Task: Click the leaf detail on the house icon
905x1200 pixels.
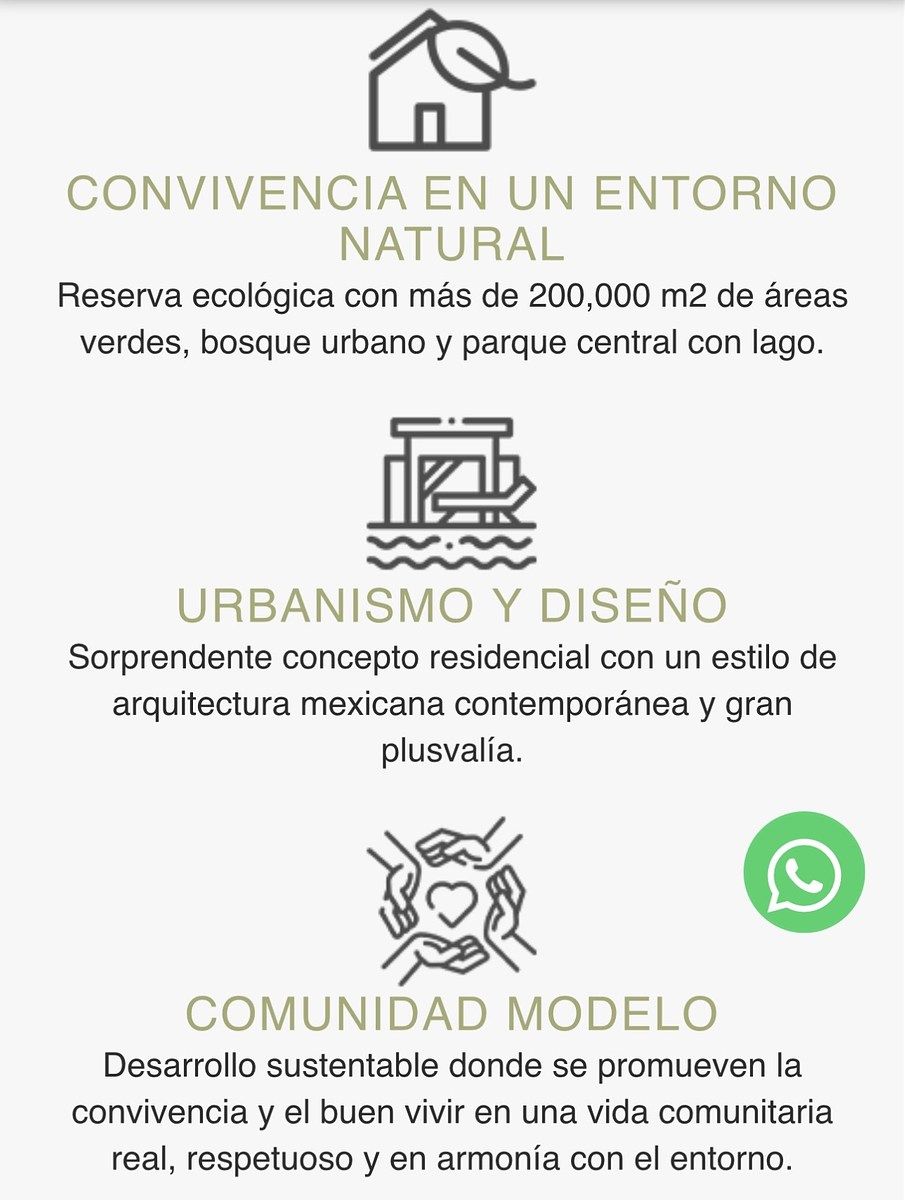Action: [470, 55]
